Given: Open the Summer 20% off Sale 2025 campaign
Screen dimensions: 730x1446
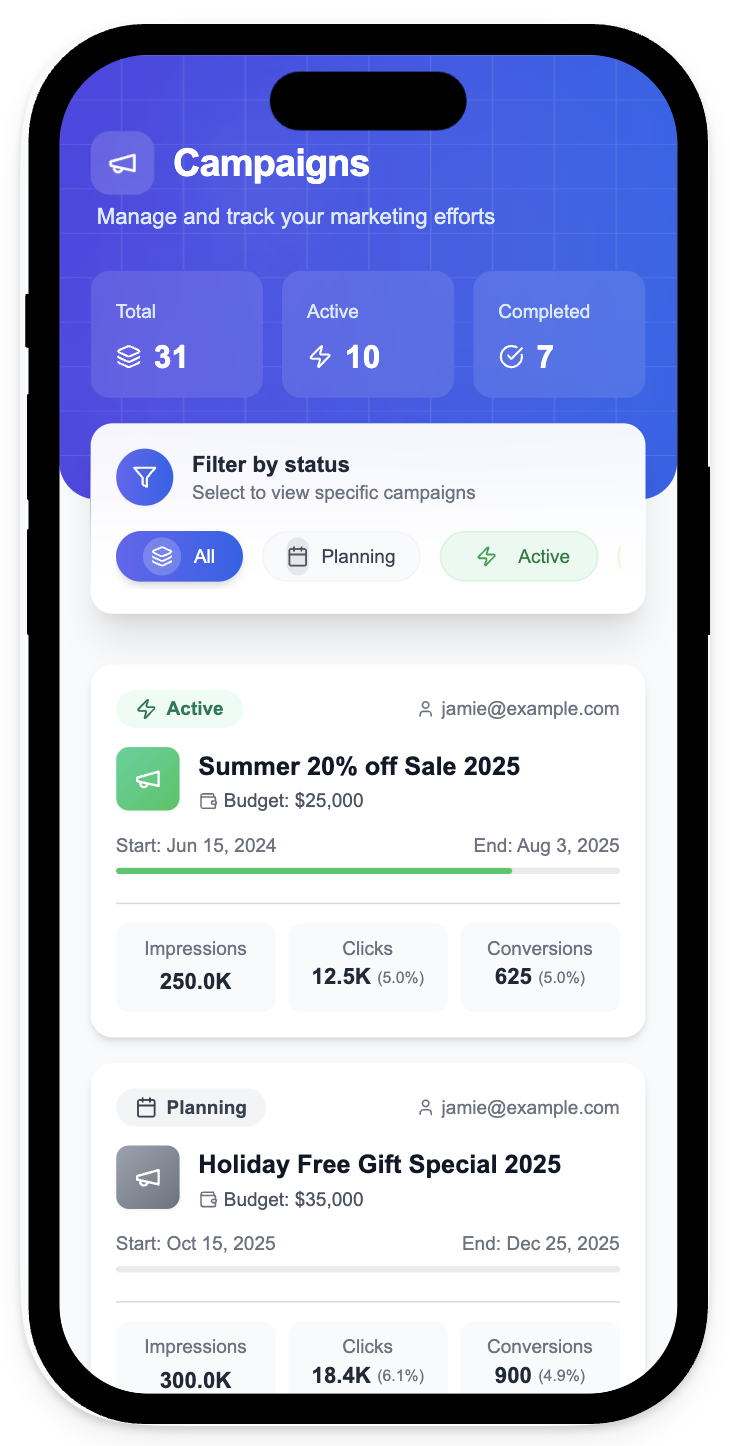Looking at the screenshot, I should click(359, 767).
